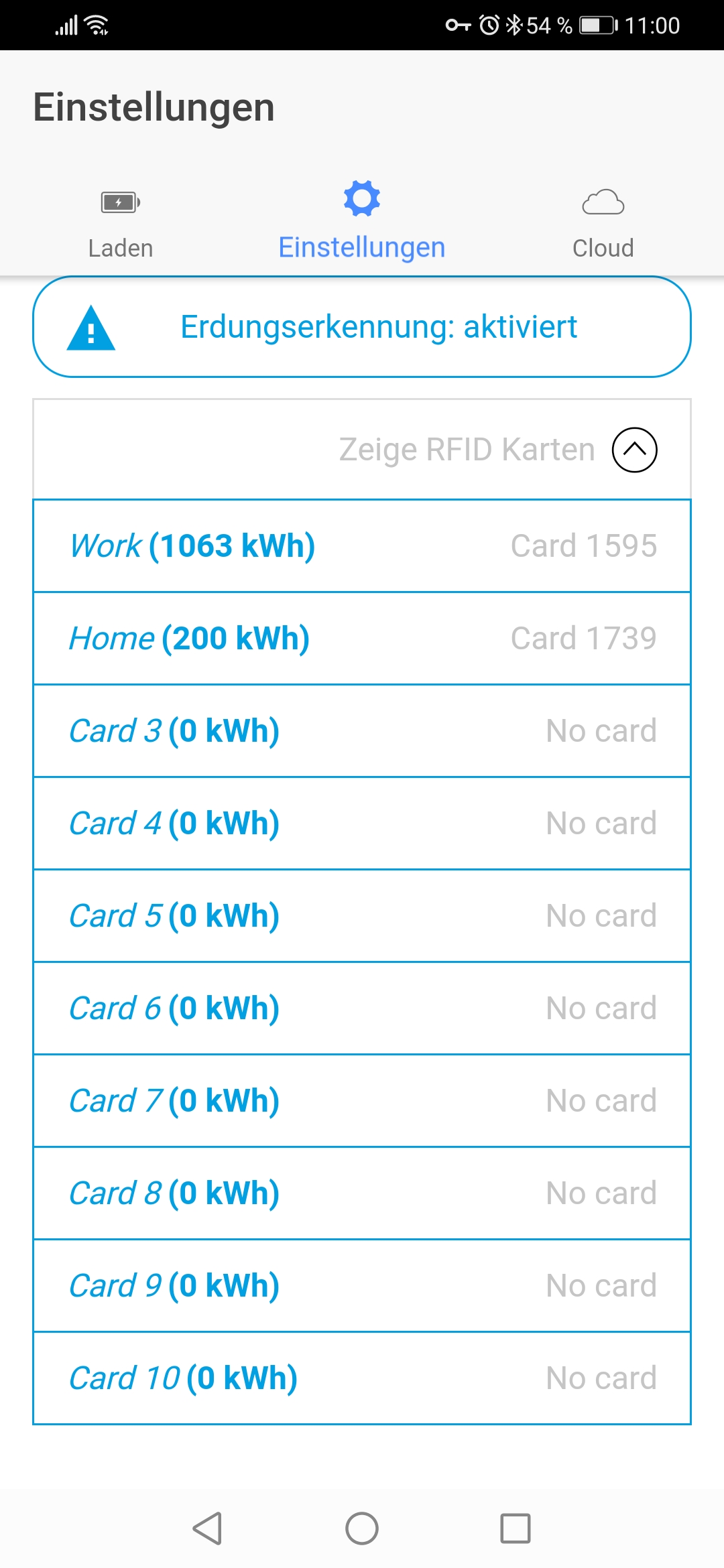Open the Home card entry
724x1568 pixels.
point(362,638)
